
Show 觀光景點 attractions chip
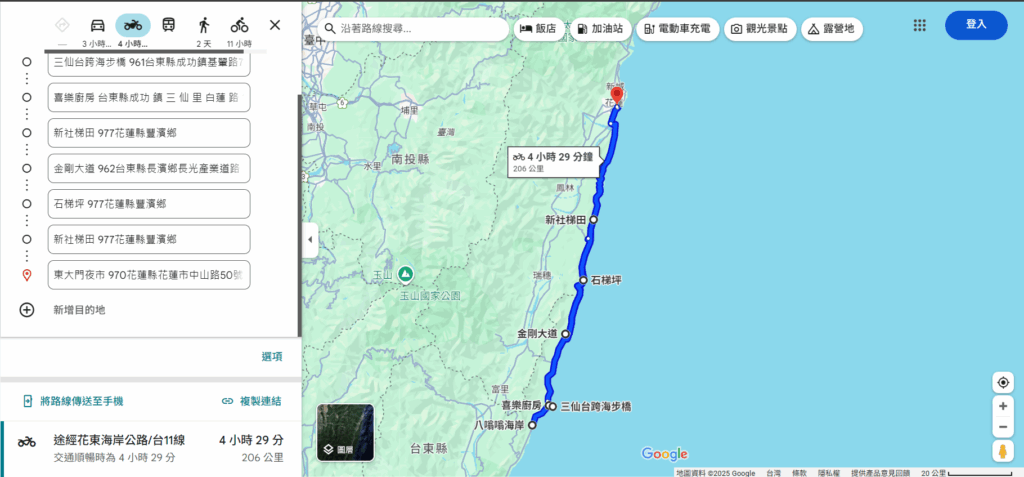coord(761,29)
